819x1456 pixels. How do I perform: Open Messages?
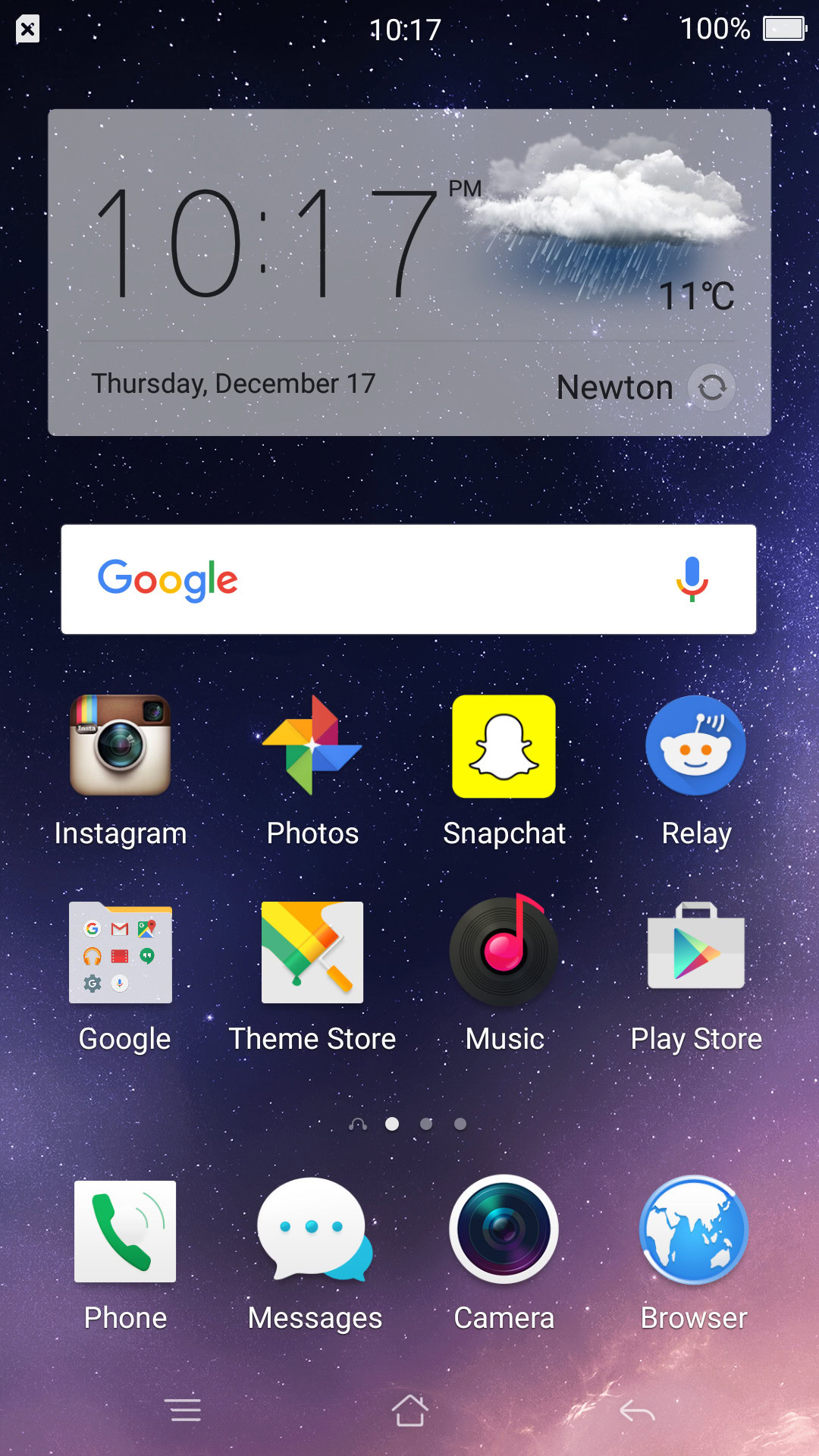(314, 1232)
